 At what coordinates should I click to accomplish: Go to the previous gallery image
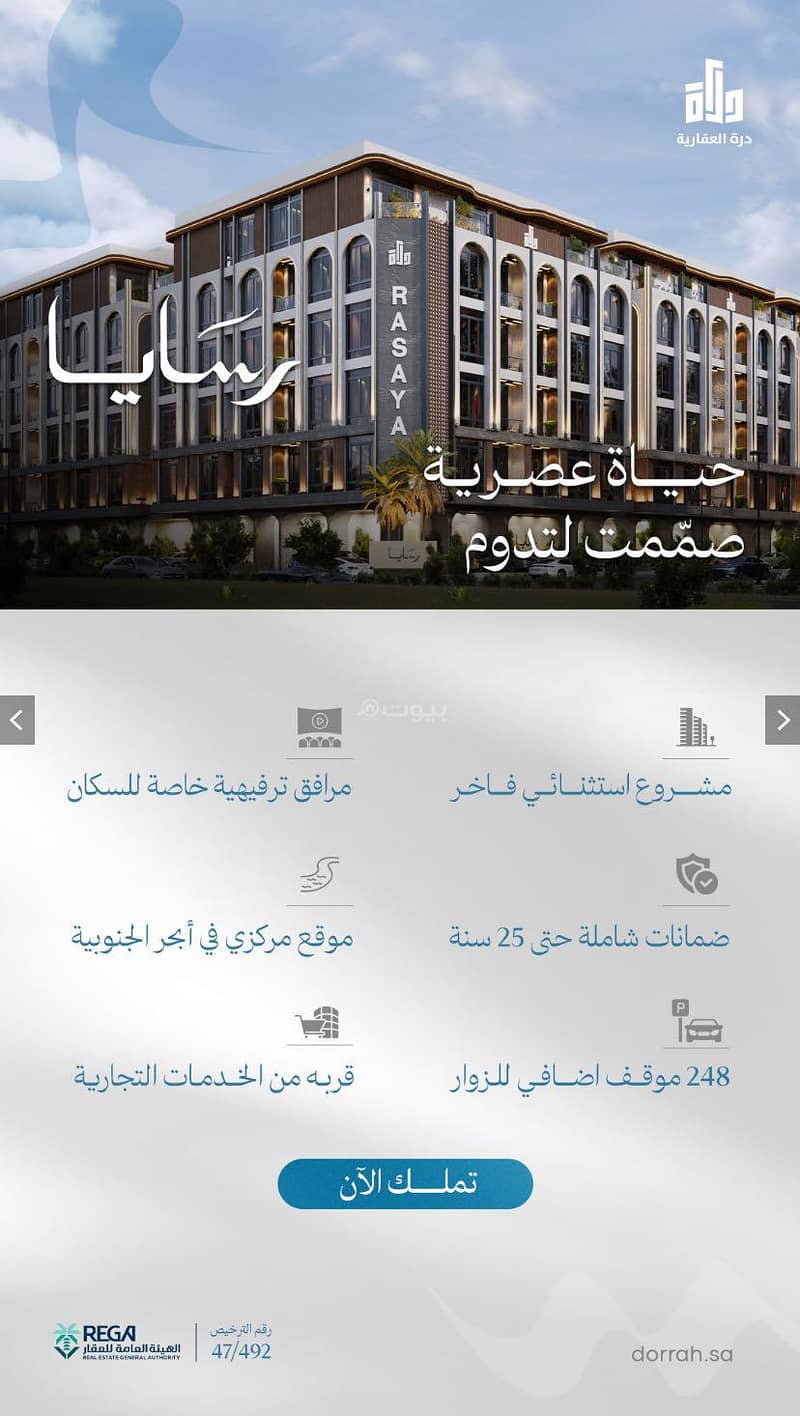click(17, 720)
